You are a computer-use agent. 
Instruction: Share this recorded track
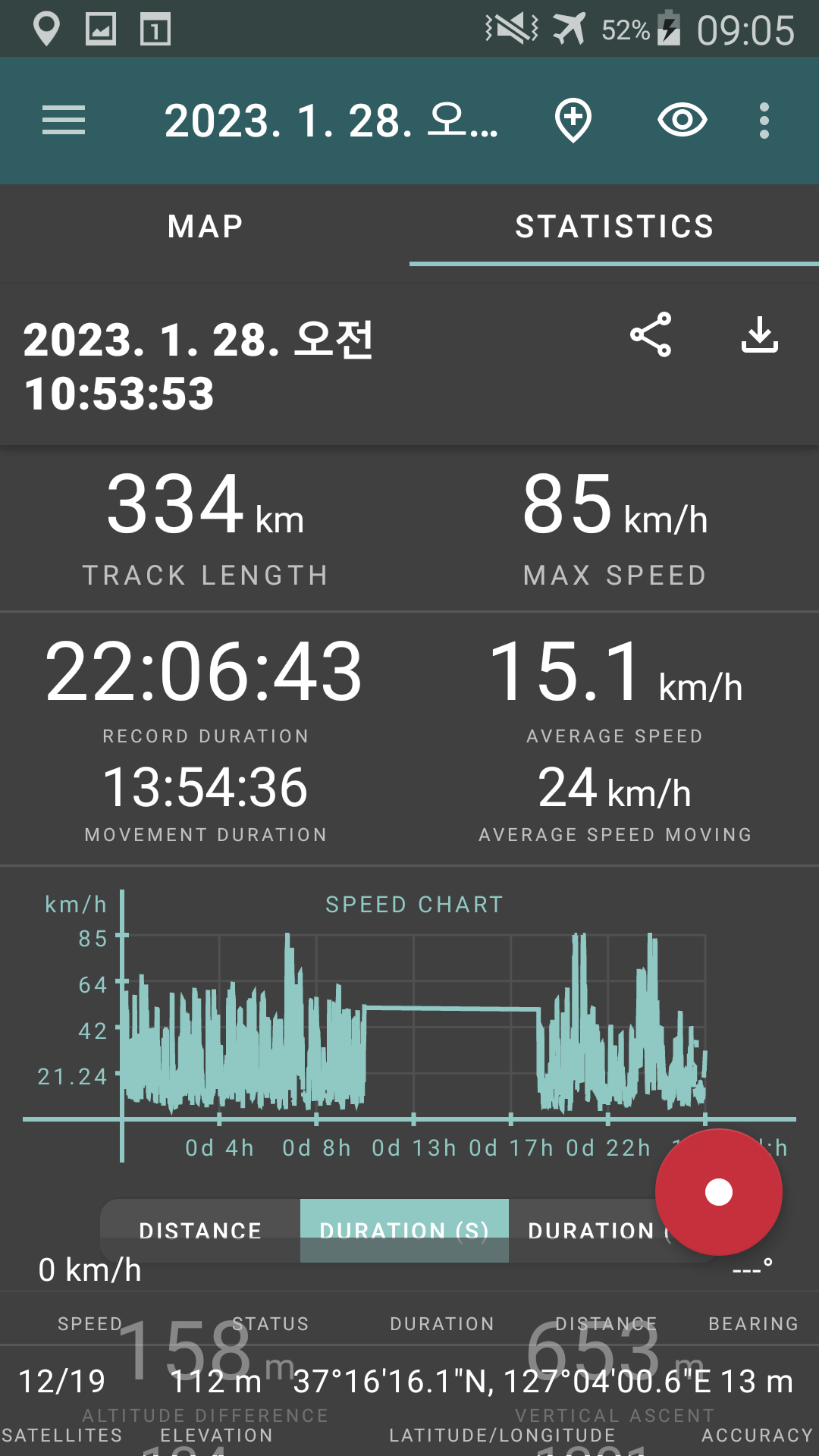651,334
